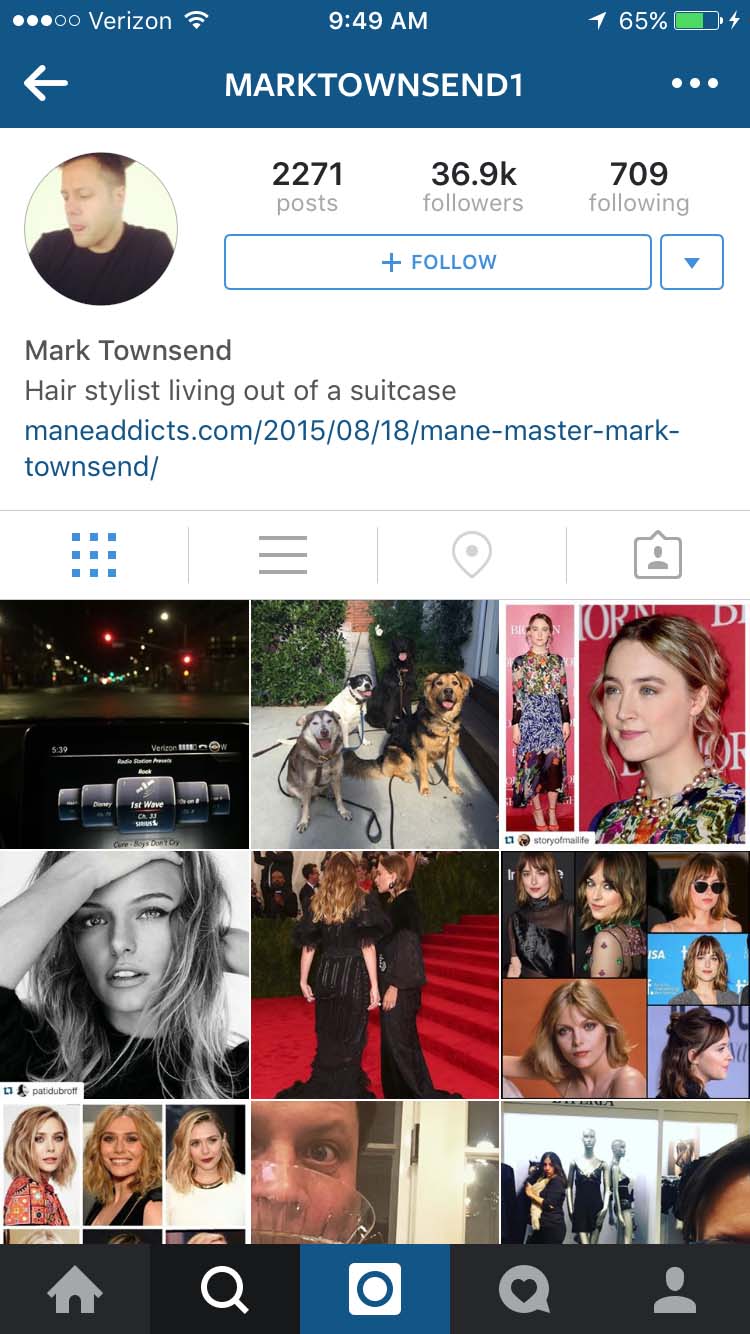Open the camera tab

[x=375, y=1290]
